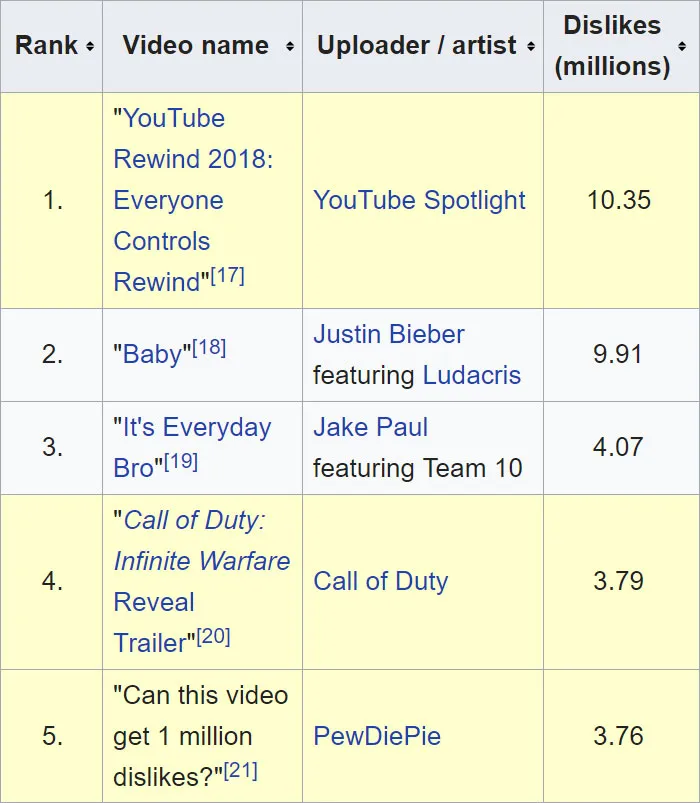The image size is (700, 803).
Task: Sort by Dislikes (millions) column
Action: click(x=682, y=47)
